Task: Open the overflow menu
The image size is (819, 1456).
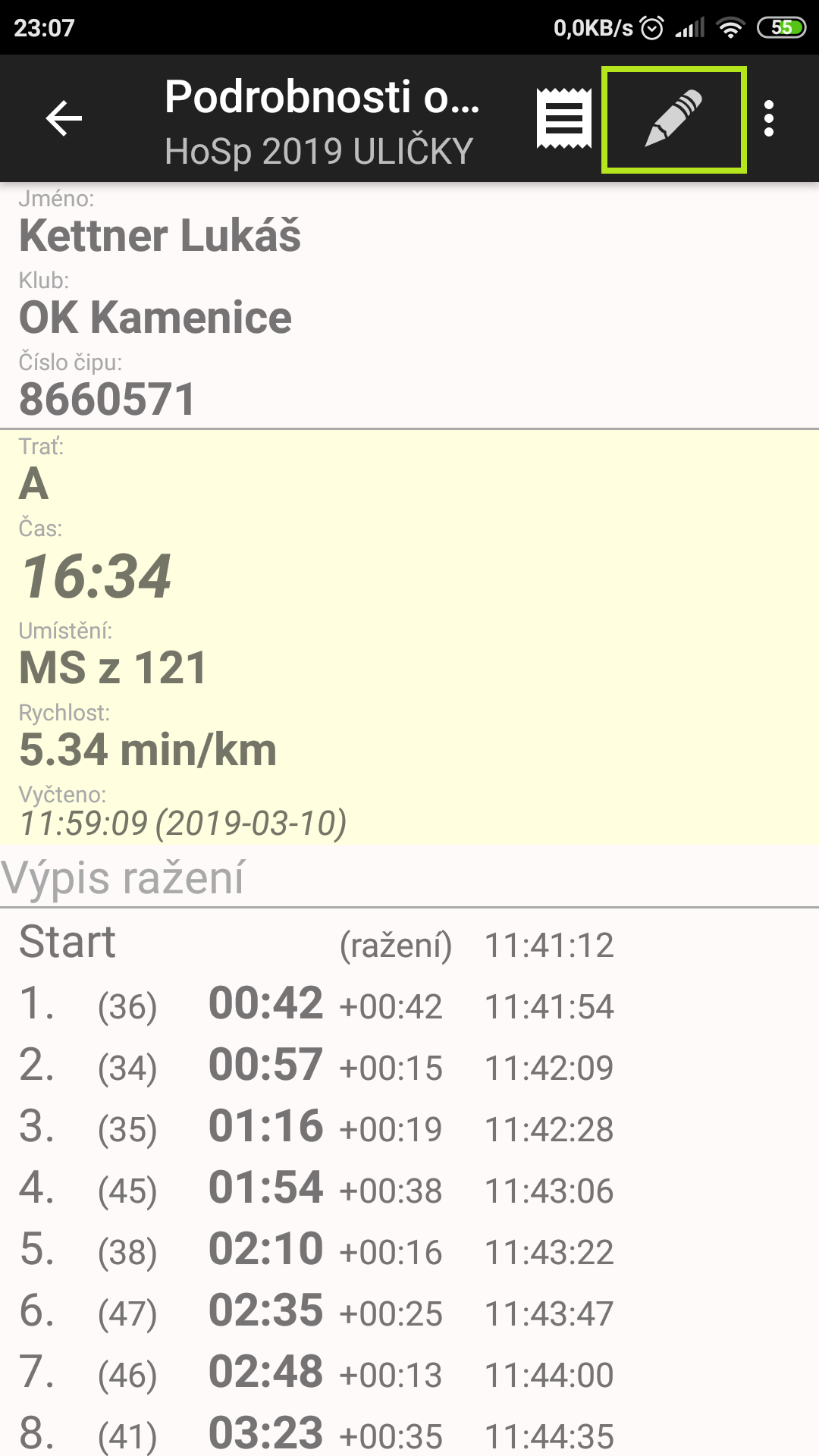Action: pyautogui.click(x=769, y=119)
